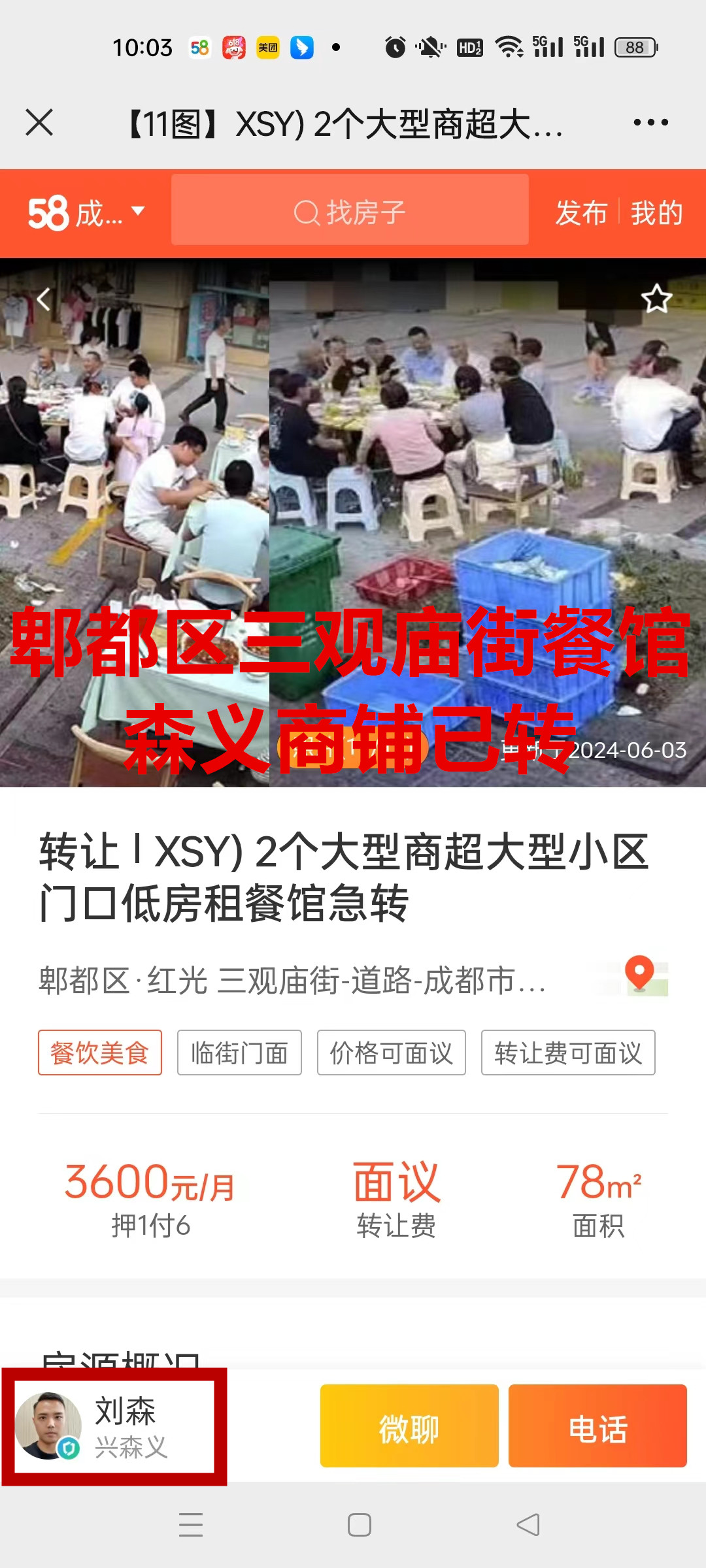Screen dimensions: 706x1568
Task: Select the 餐饮美食 tag
Action: (x=100, y=1053)
